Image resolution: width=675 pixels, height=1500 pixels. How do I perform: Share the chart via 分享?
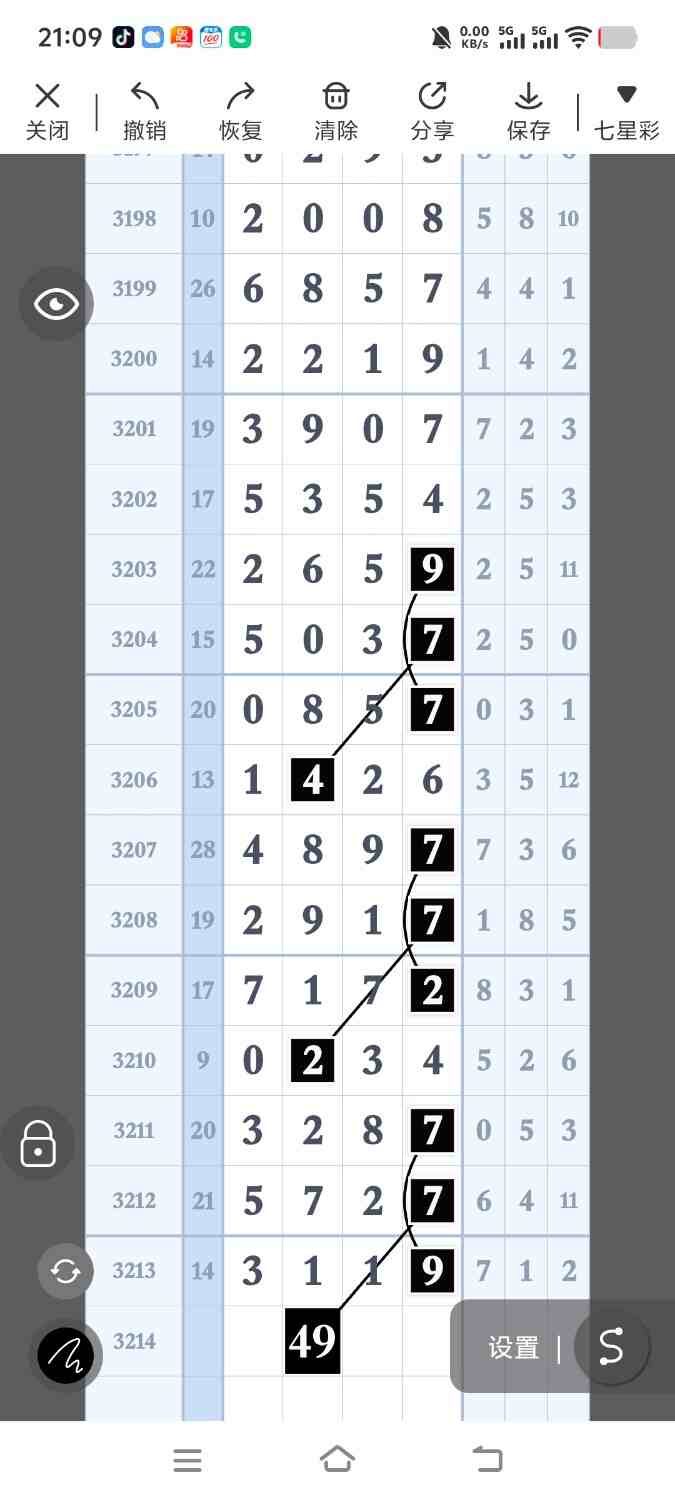[432, 111]
